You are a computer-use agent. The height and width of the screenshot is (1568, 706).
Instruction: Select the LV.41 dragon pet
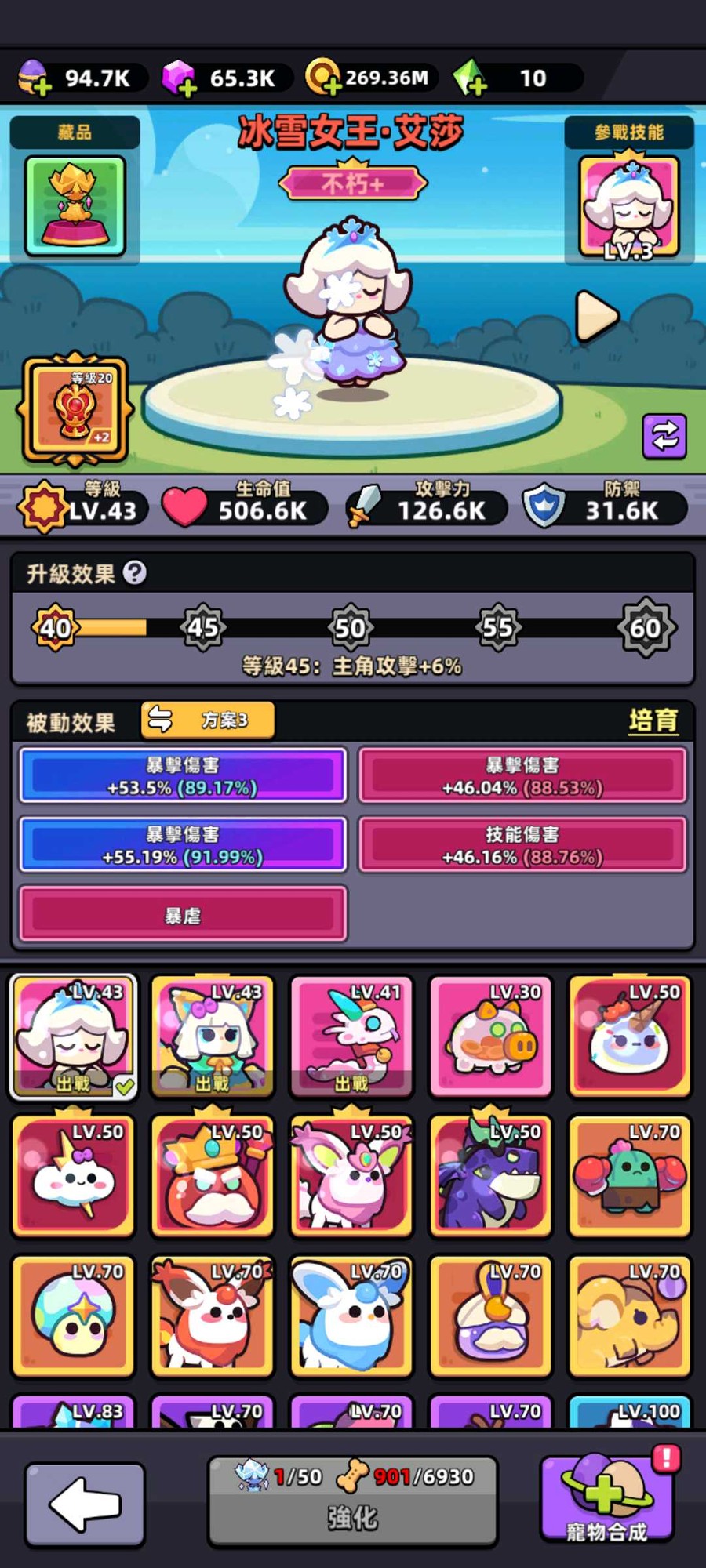click(x=351, y=1036)
